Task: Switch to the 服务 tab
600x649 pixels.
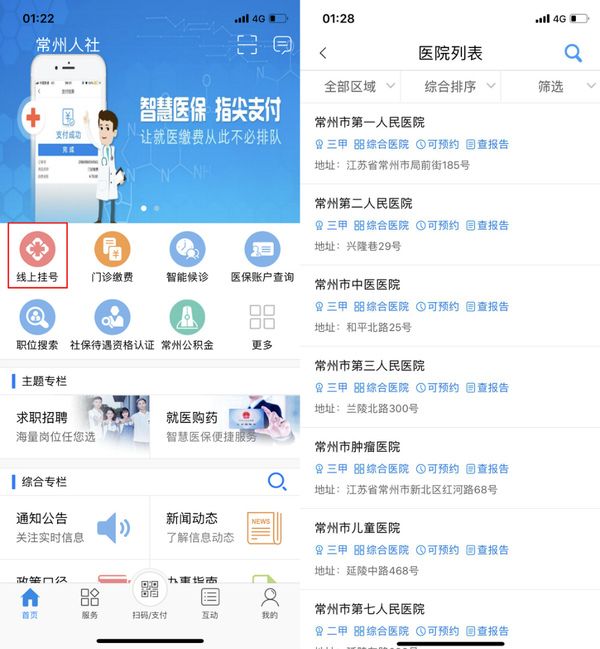Action: pos(90,604)
